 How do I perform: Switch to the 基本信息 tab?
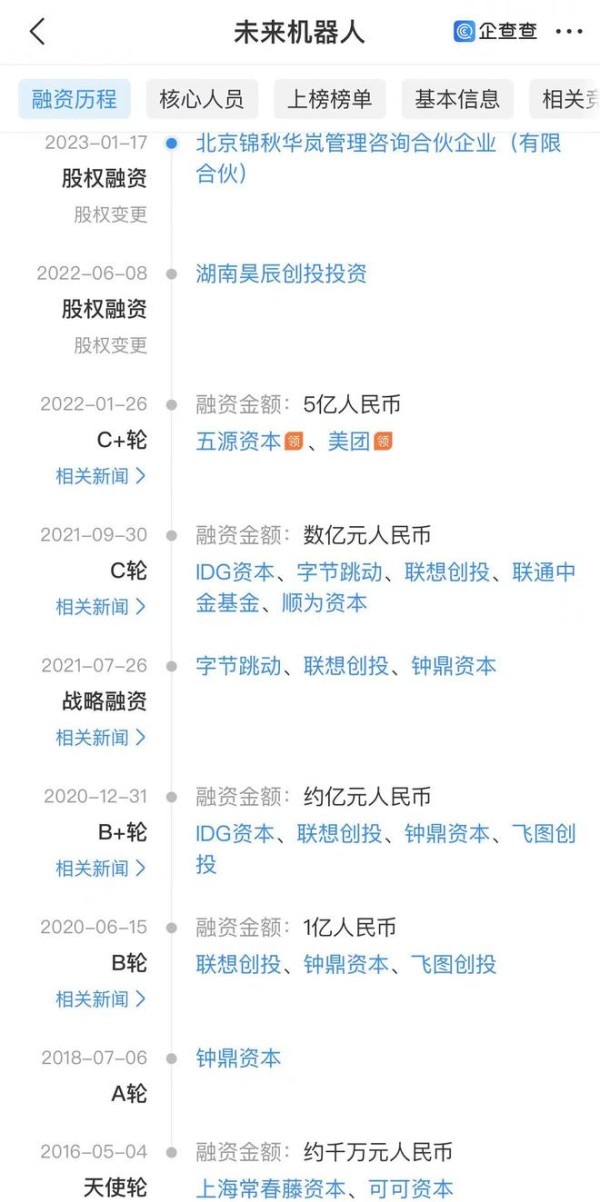point(457,99)
